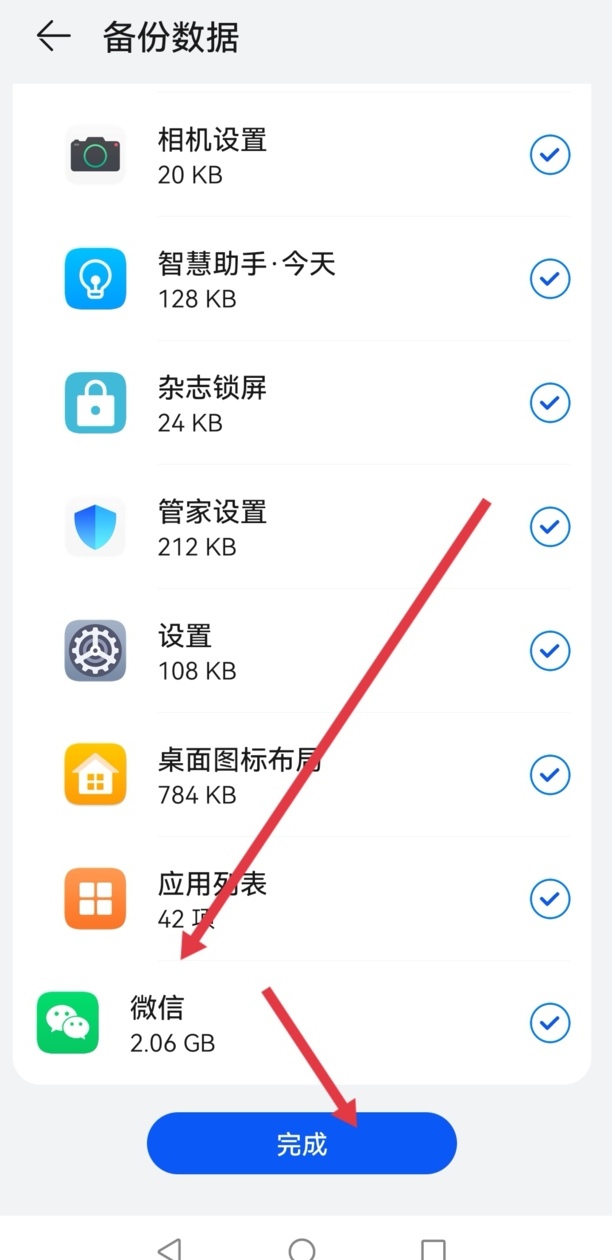Go back from 备份数据 screen
Image resolution: width=612 pixels, height=1260 pixels.
pos(53,37)
